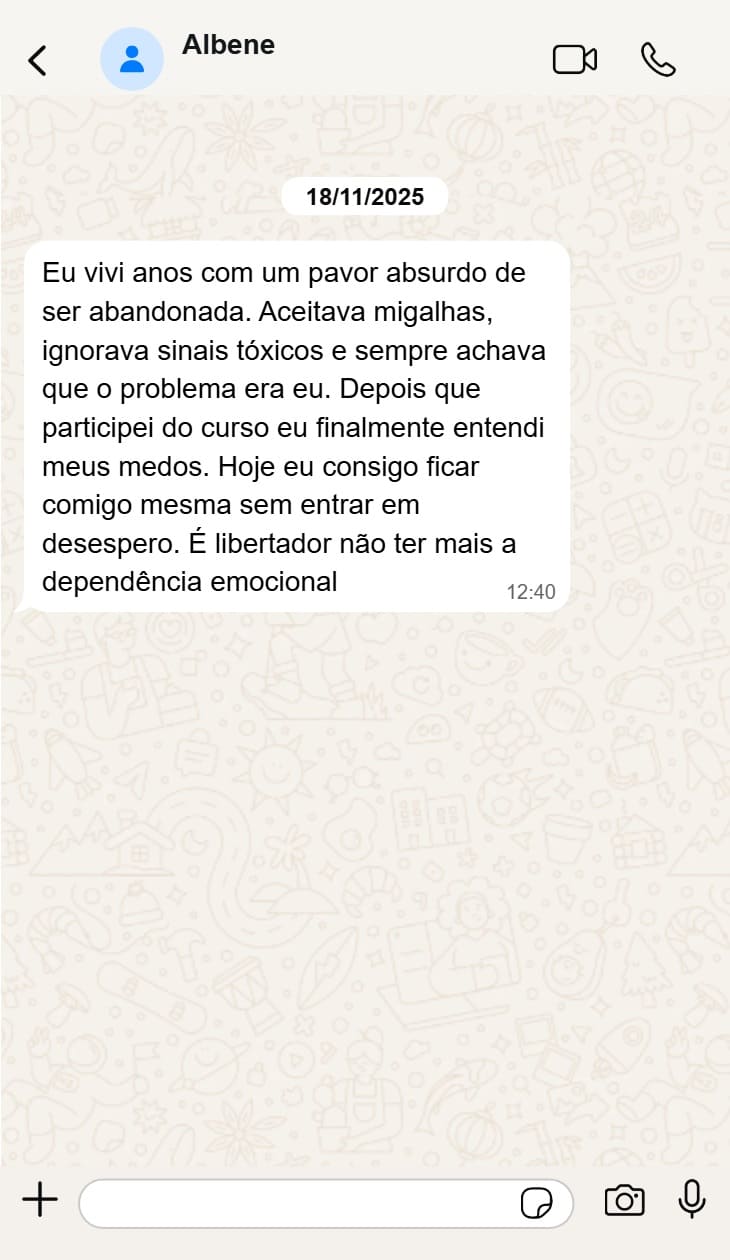Open the camera to send a photo
The image size is (730, 1260).
point(624,1200)
